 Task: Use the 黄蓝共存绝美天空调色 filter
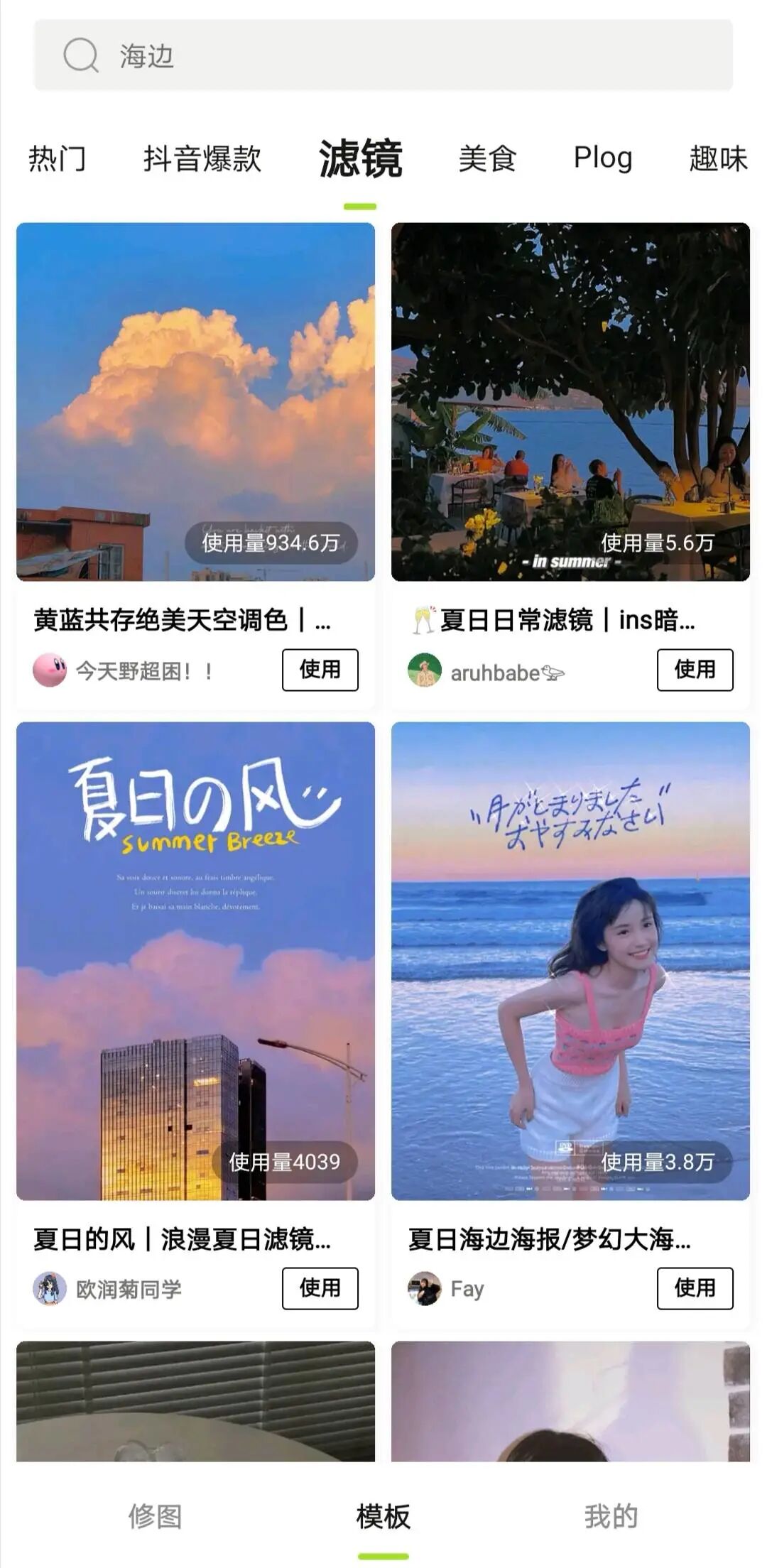[x=320, y=669]
